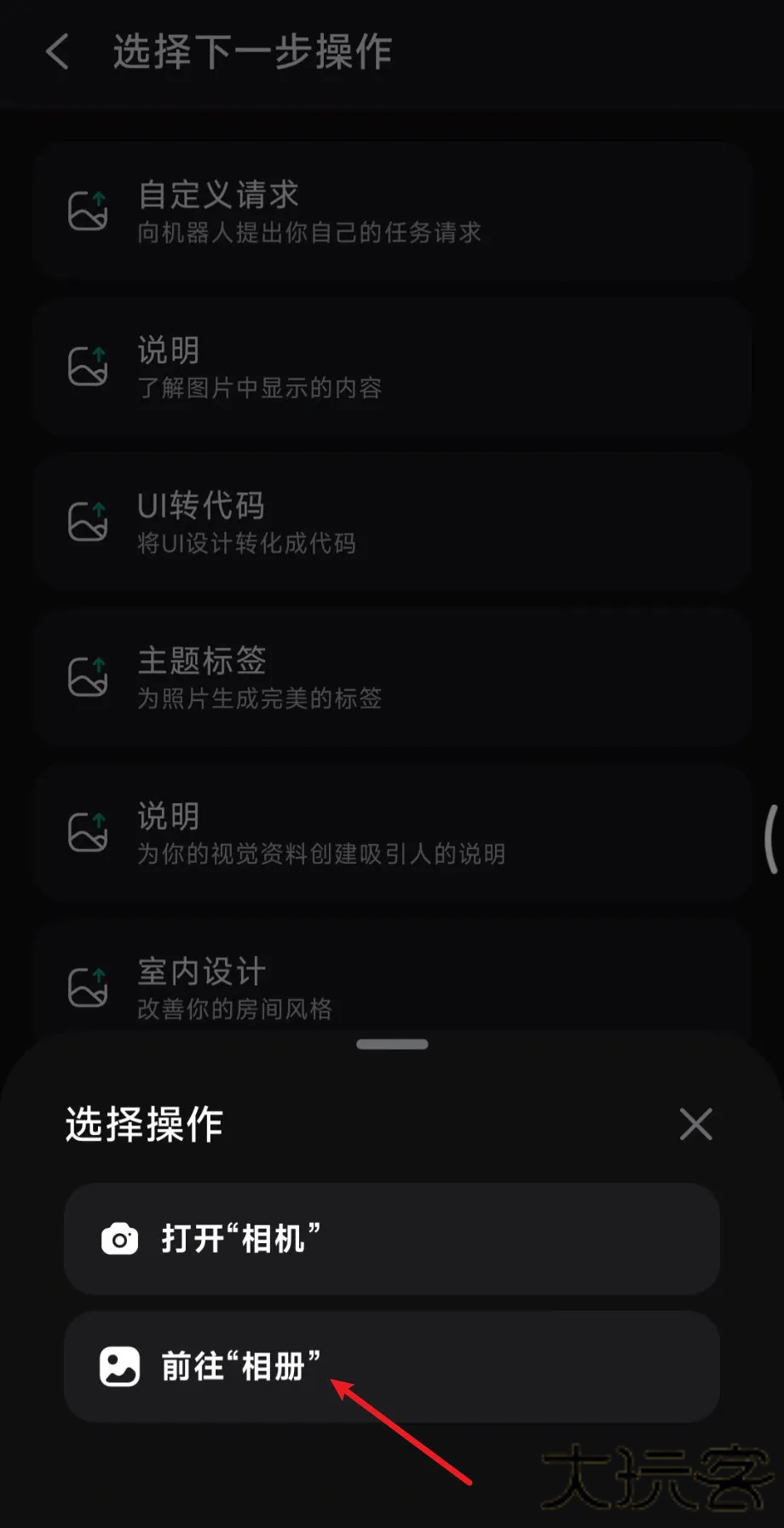
Task: Select 打开"相机" option
Action: click(391, 1238)
